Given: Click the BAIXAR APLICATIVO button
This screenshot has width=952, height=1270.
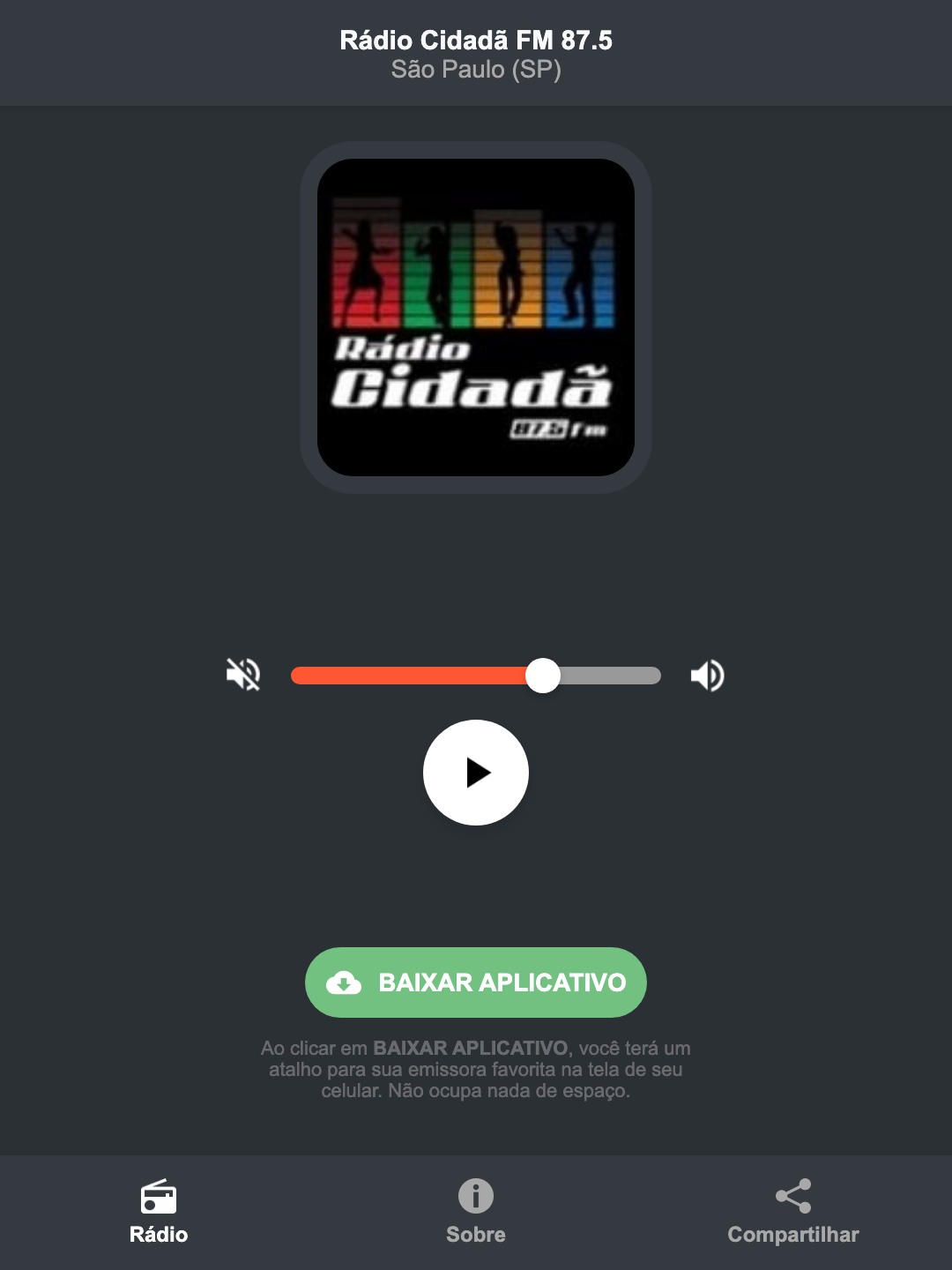Looking at the screenshot, I should pyautogui.click(x=475, y=982).
